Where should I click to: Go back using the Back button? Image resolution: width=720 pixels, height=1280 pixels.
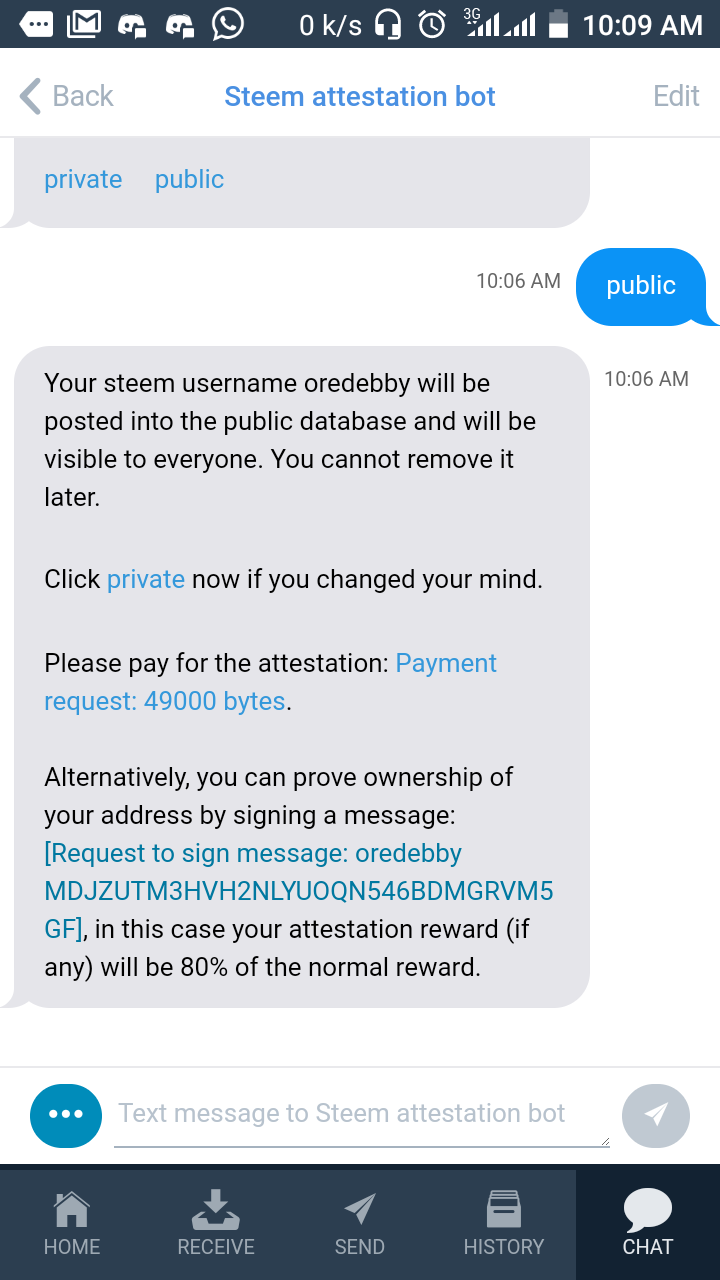(x=66, y=96)
